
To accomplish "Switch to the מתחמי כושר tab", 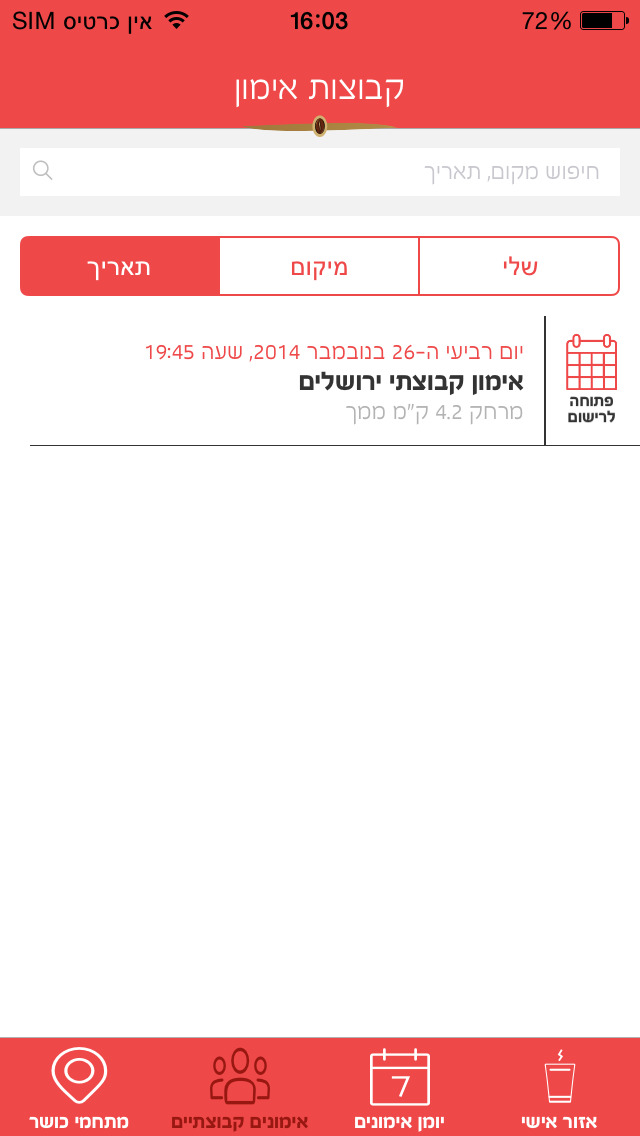I will click(x=79, y=1088).
